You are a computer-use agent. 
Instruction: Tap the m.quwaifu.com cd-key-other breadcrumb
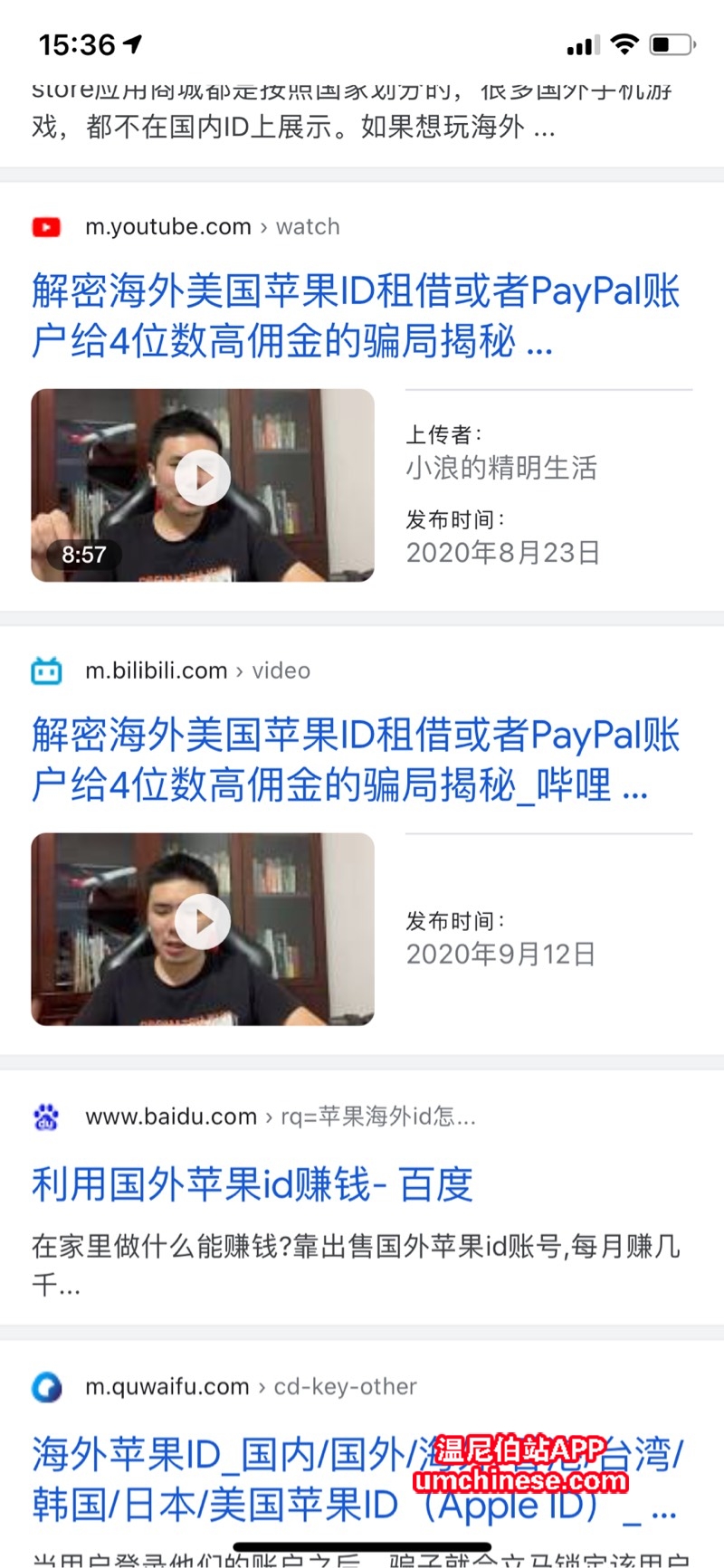(x=251, y=1386)
